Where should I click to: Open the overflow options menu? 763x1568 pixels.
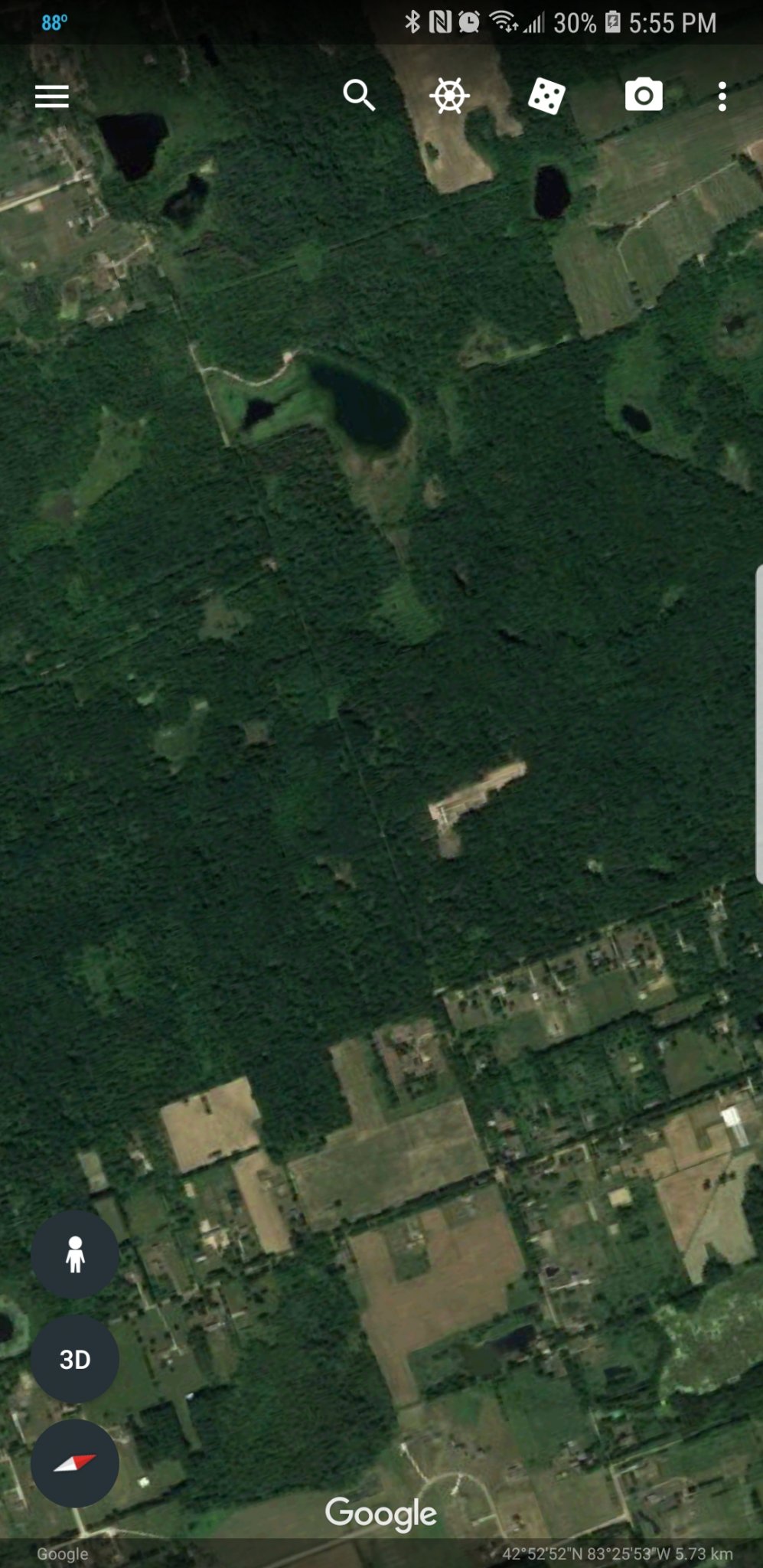(722, 97)
